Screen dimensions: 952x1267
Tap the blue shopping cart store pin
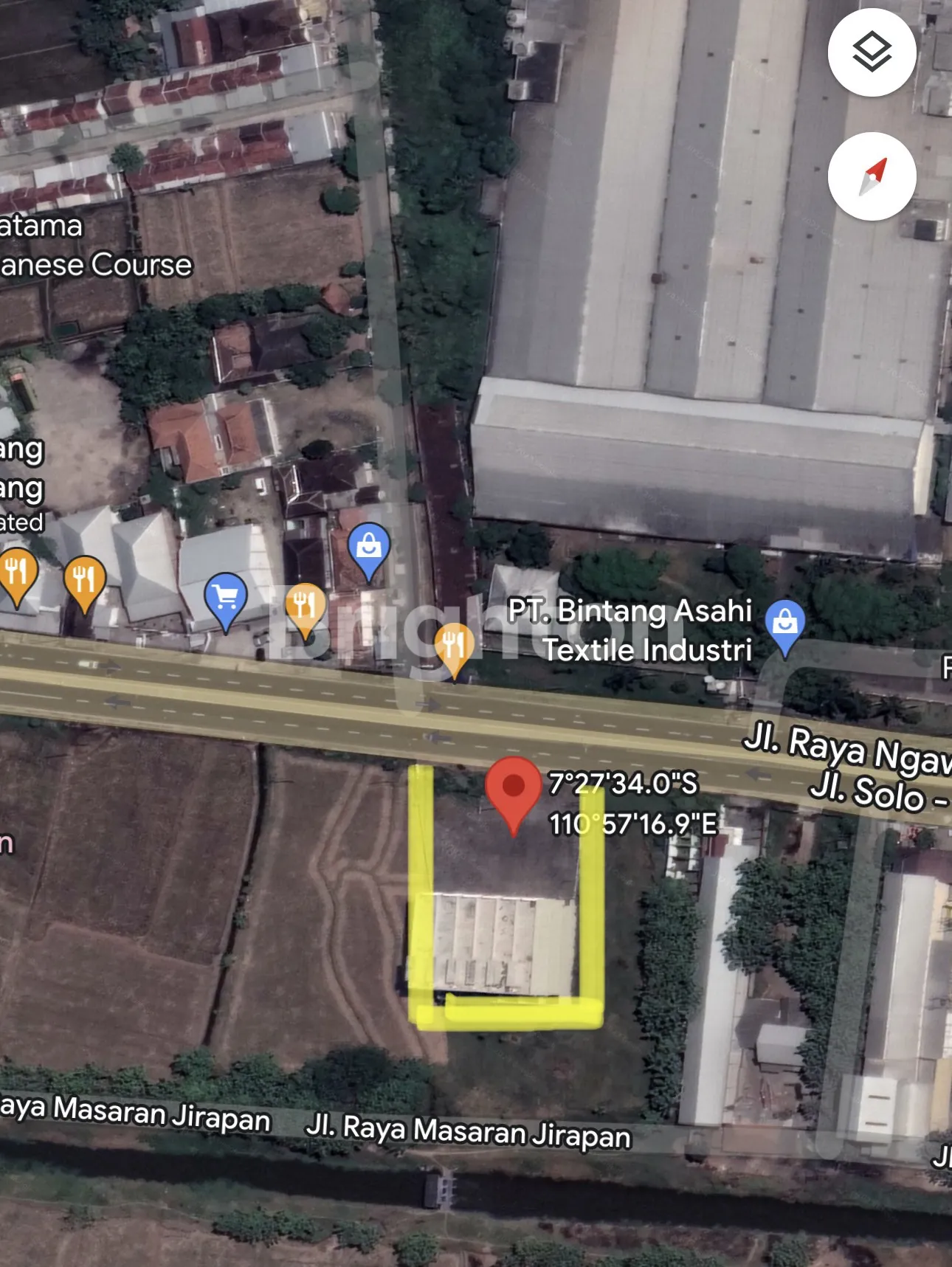coord(226,598)
